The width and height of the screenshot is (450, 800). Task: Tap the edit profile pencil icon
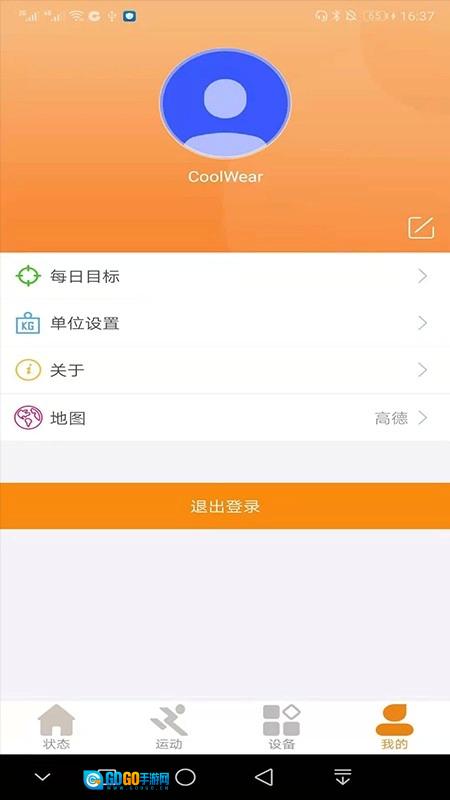tap(421, 228)
